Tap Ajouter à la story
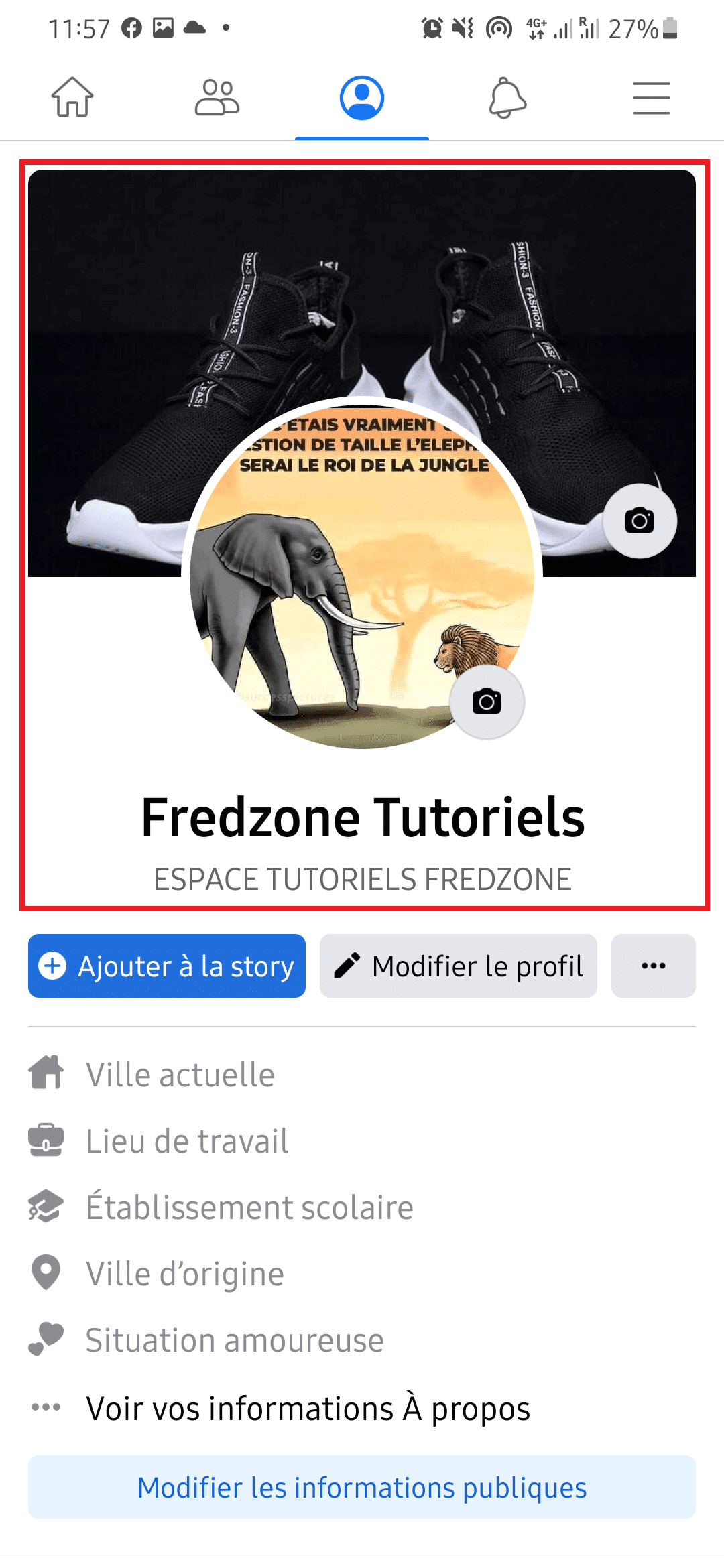This screenshot has height=1568, width=724. pyautogui.click(x=167, y=966)
